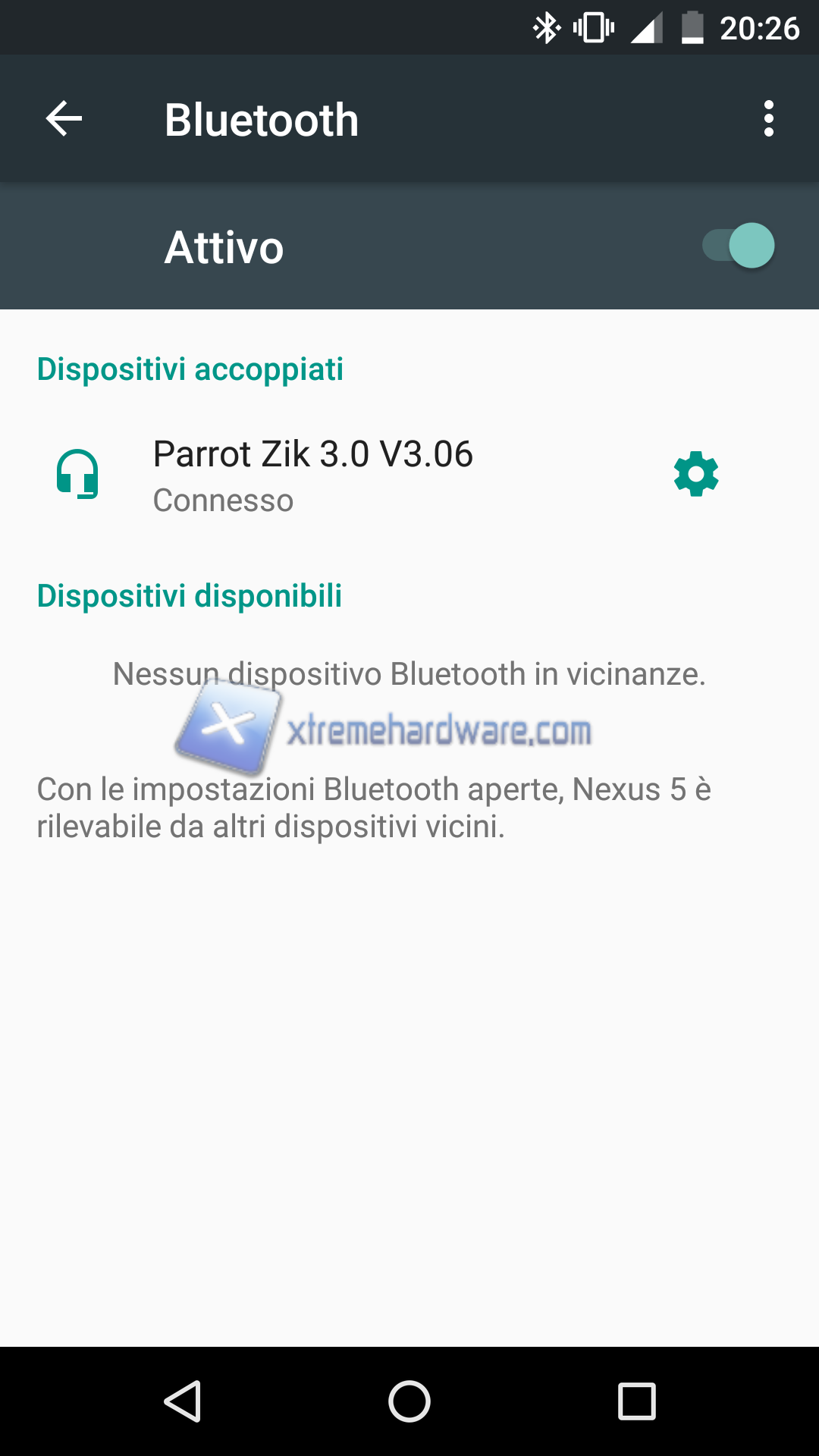Tap the signal strength icon
819x1456 pixels.
point(645,27)
